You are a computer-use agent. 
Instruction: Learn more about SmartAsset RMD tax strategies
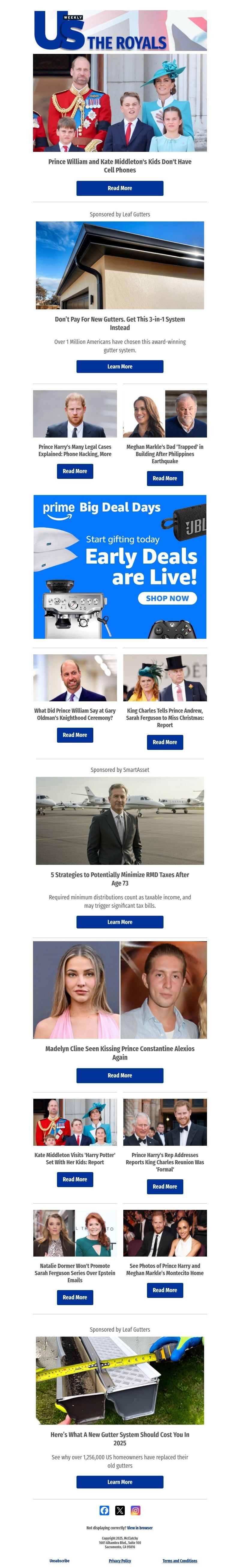119,922
